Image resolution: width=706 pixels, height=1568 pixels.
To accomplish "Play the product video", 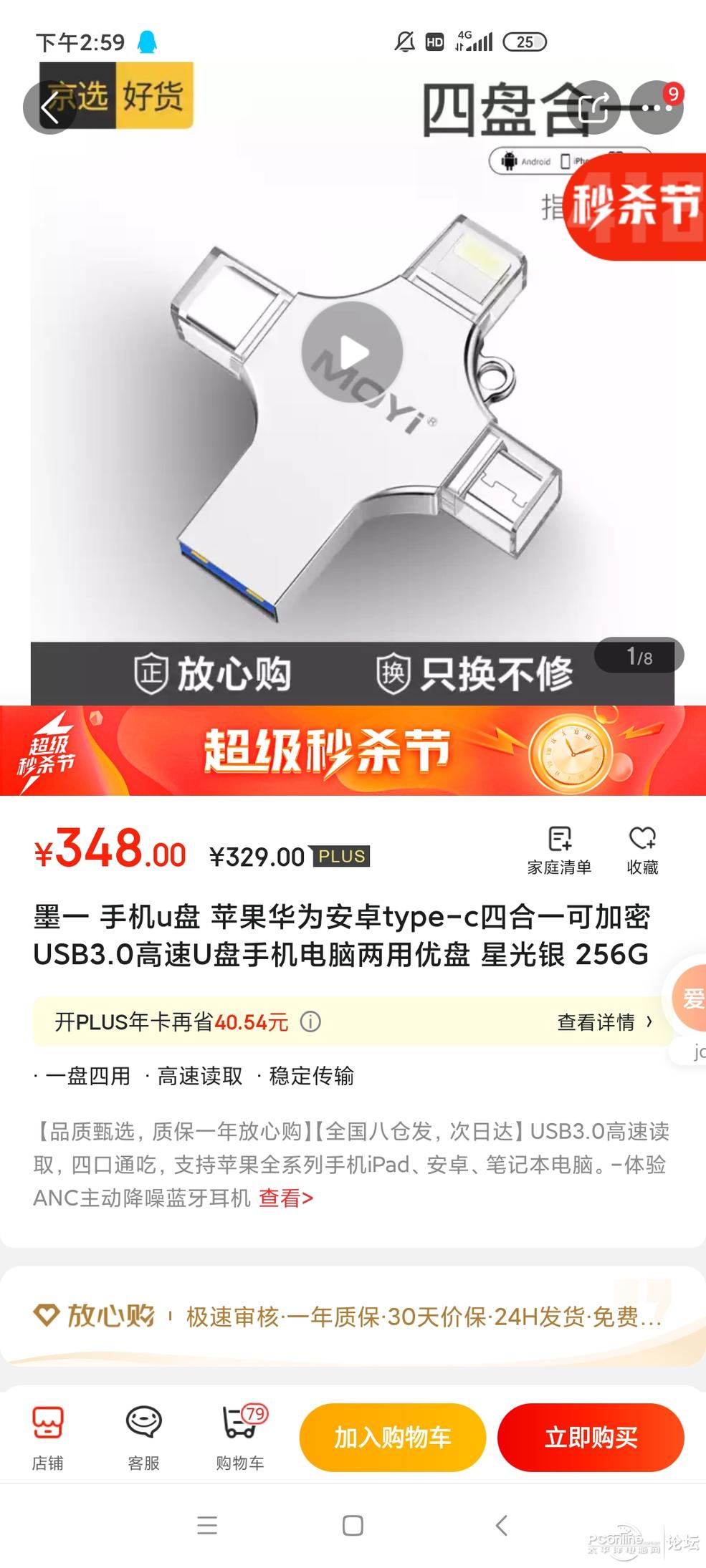I will (x=352, y=352).
